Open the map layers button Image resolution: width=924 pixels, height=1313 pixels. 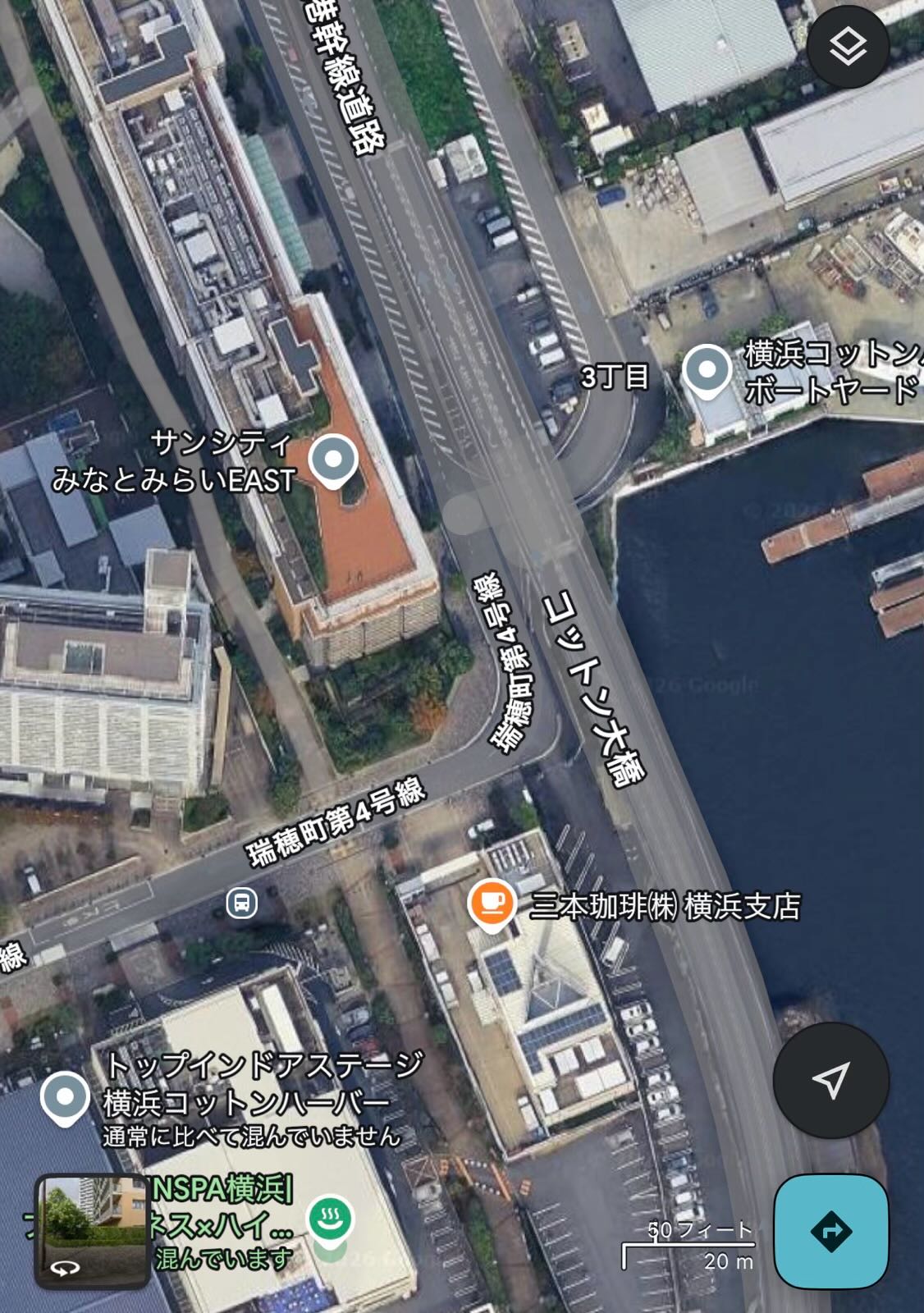pos(848,47)
